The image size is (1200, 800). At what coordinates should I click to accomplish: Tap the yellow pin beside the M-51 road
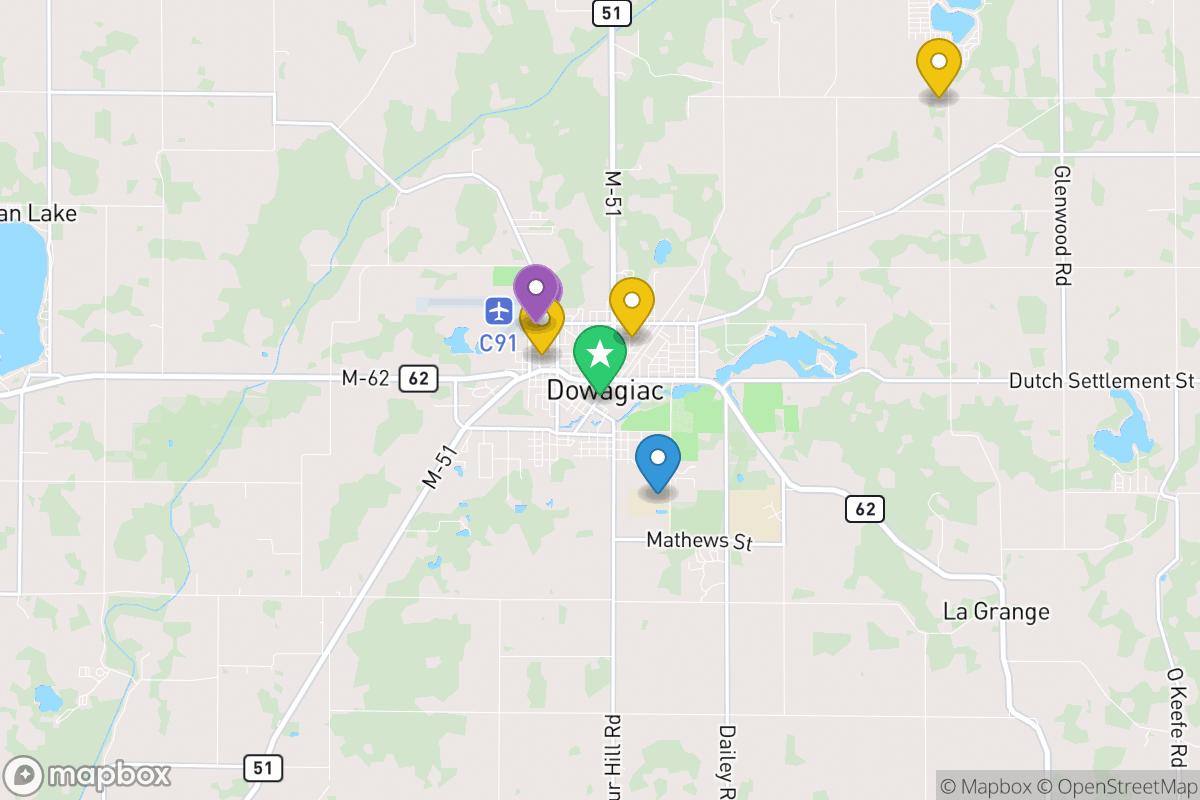tap(632, 301)
